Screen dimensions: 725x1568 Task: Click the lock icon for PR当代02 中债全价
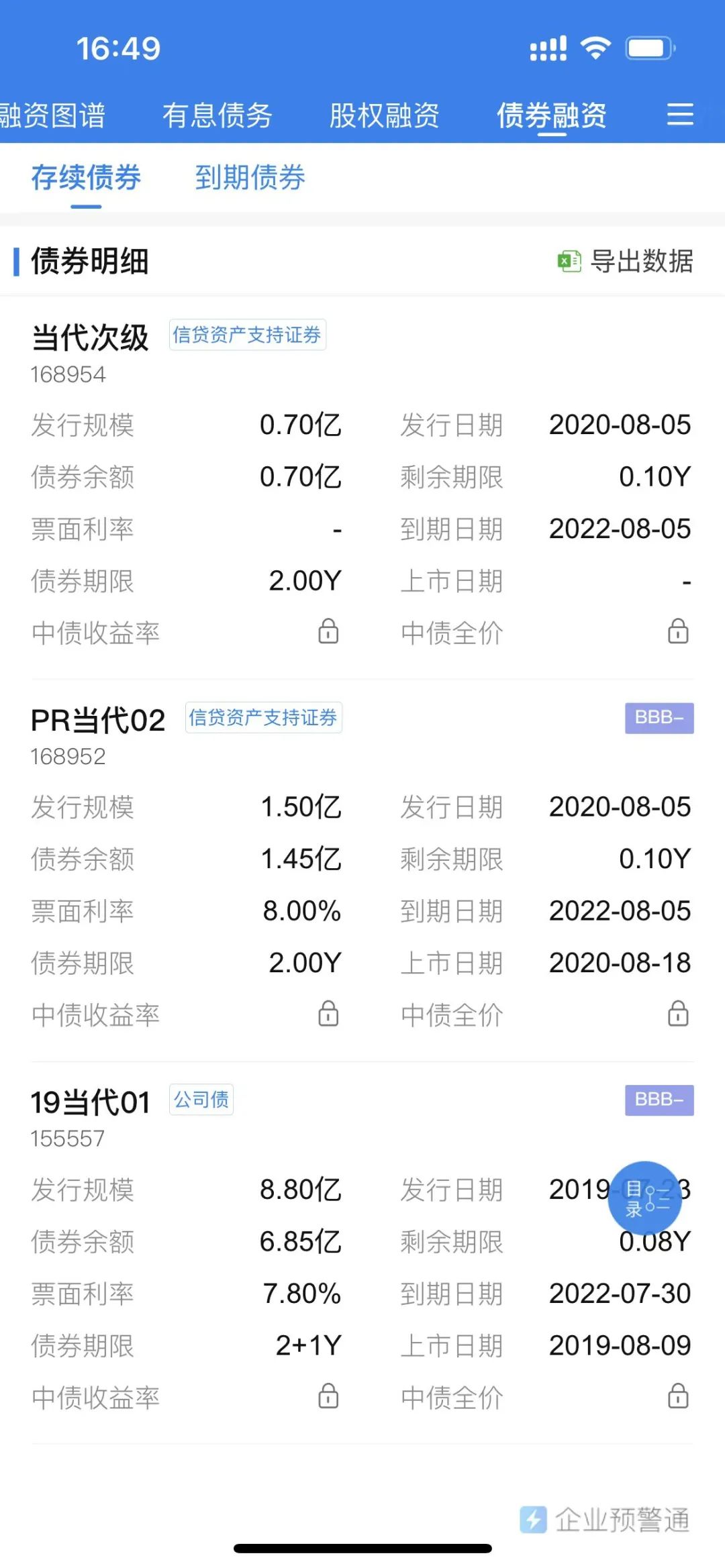click(678, 1015)
